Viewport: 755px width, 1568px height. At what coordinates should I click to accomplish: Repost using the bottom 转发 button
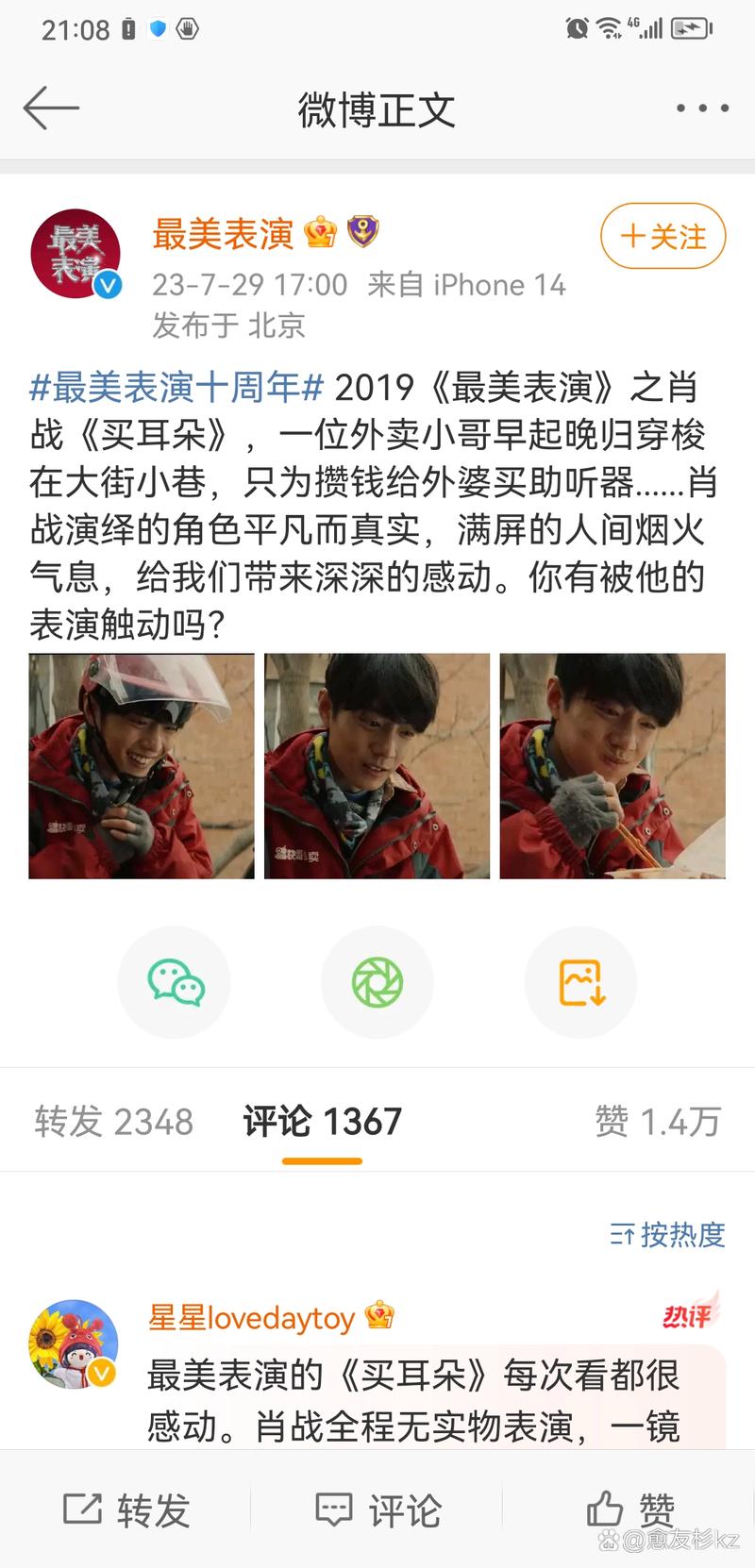(126, 1510)
